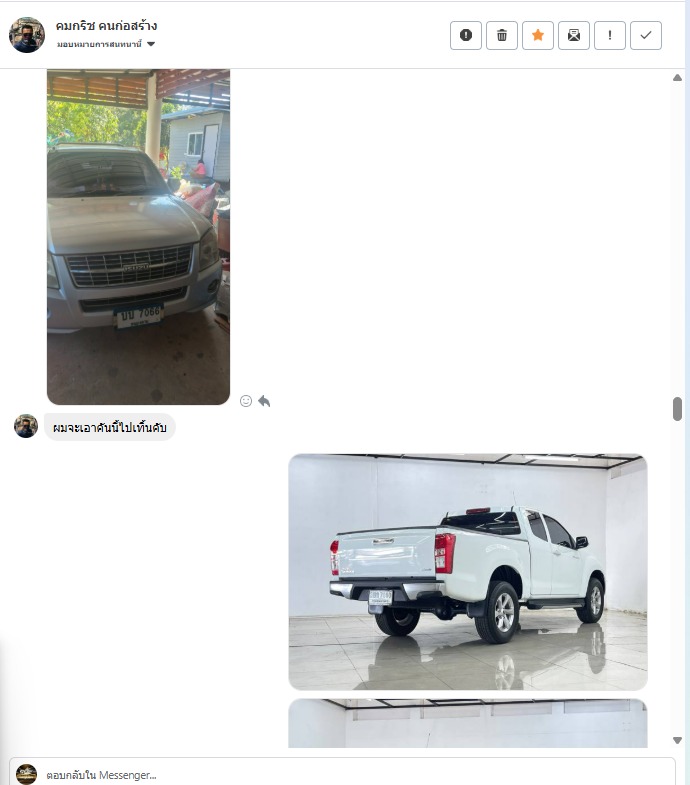Open the grey Isuzu truck photo
Image resolution: width=690 pixels, height=785 pixels.
[138, 236]
